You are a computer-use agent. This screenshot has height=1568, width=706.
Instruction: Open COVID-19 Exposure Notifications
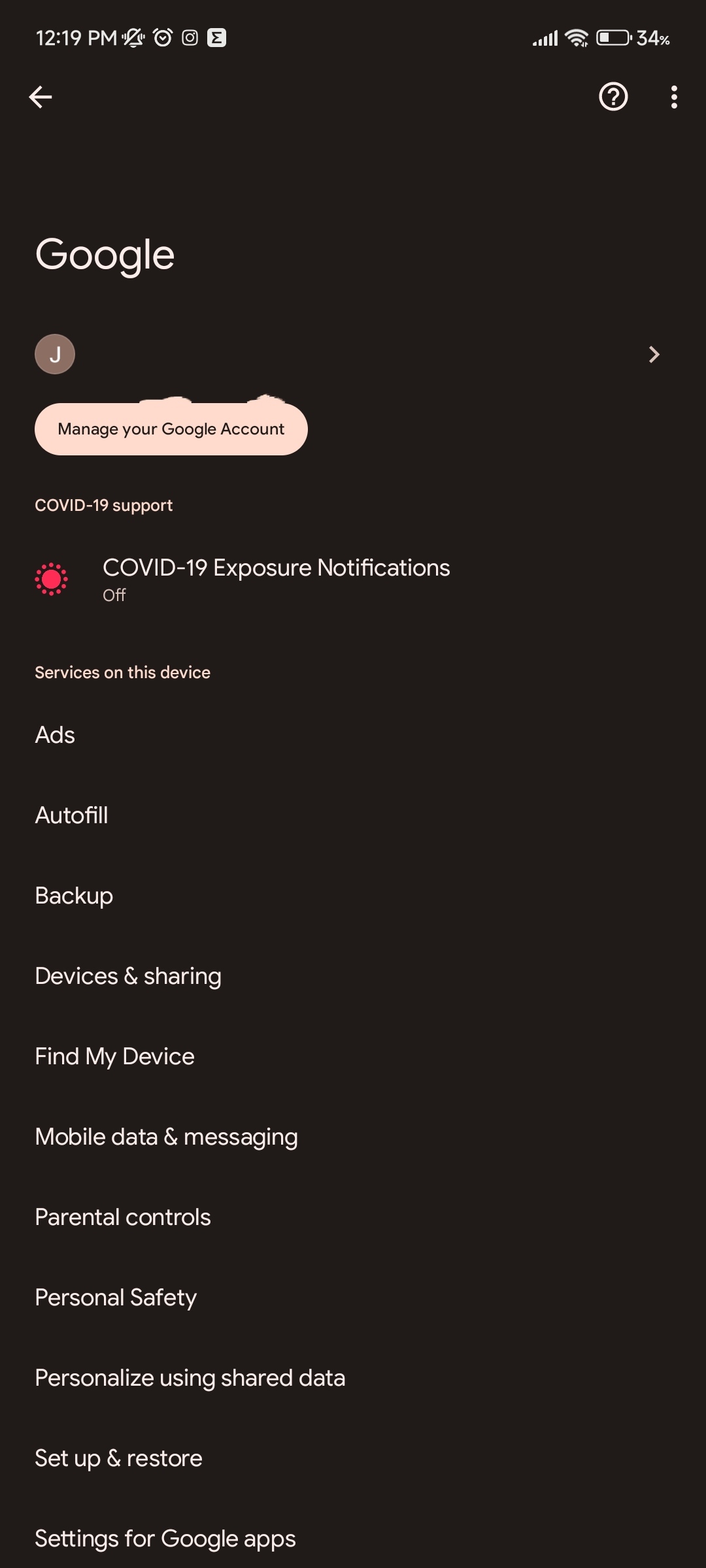(276, 579)
